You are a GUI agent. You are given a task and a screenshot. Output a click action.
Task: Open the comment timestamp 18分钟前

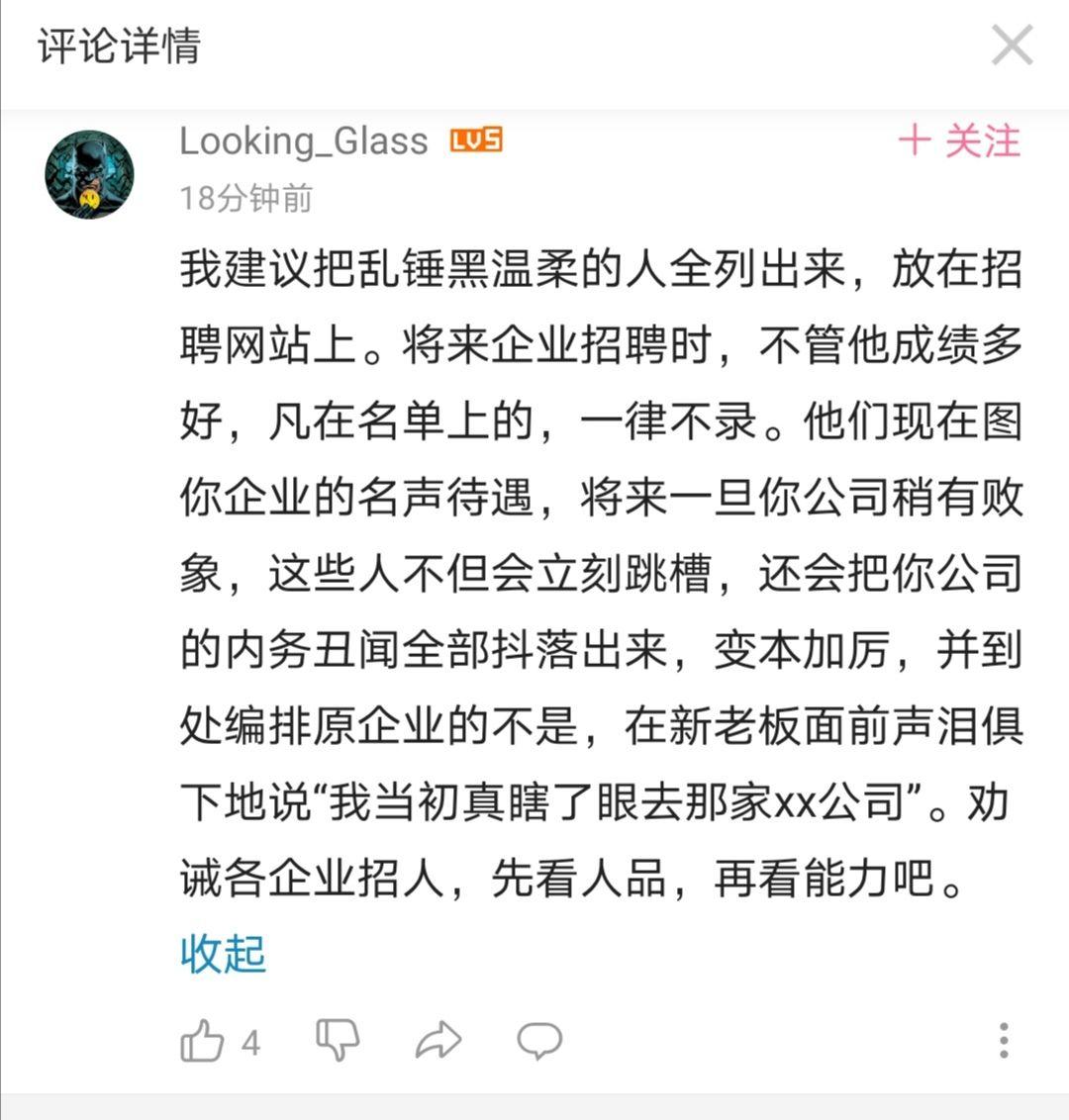pos(245,195)
